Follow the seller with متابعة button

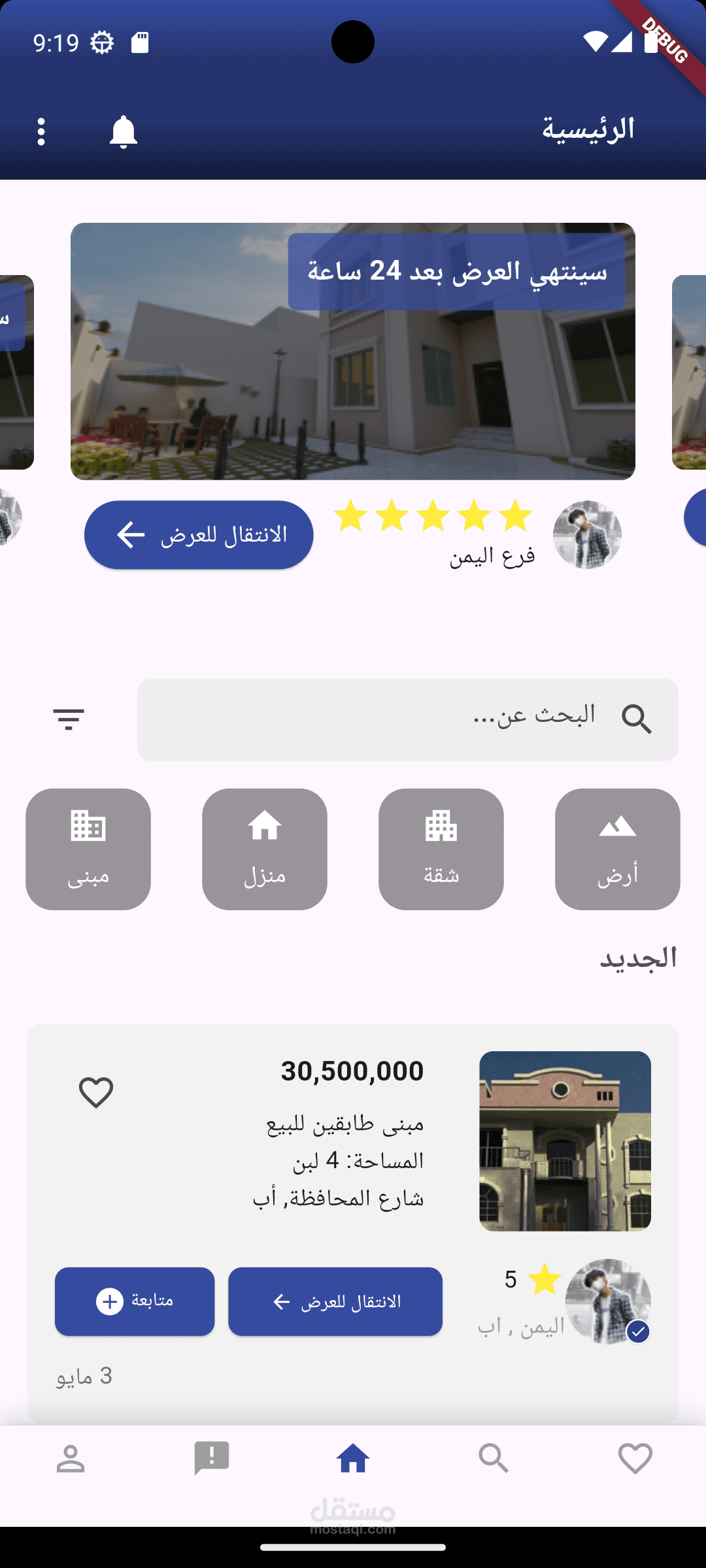135,1301
